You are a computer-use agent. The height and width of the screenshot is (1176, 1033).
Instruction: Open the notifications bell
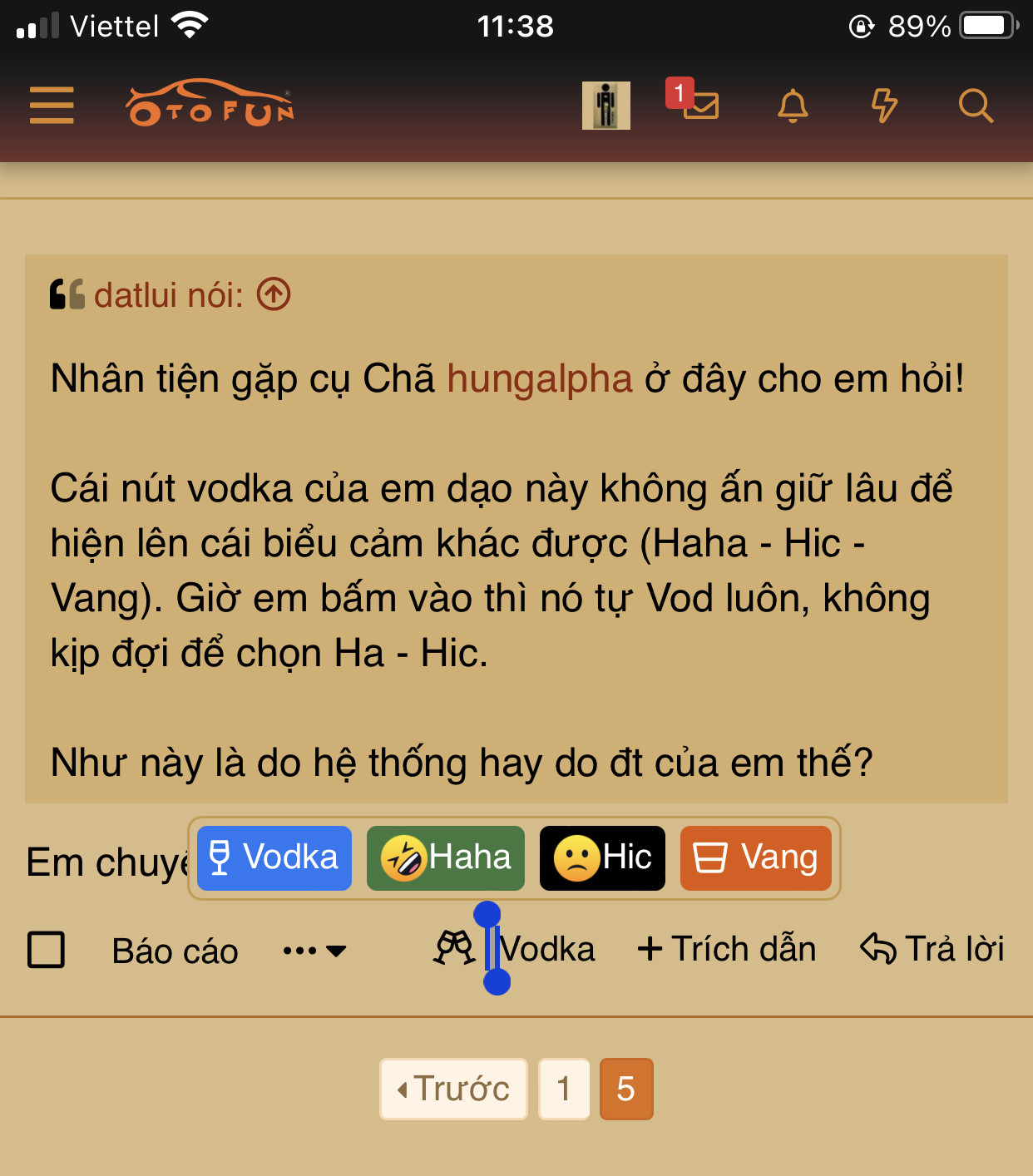(x=793, y=106)
